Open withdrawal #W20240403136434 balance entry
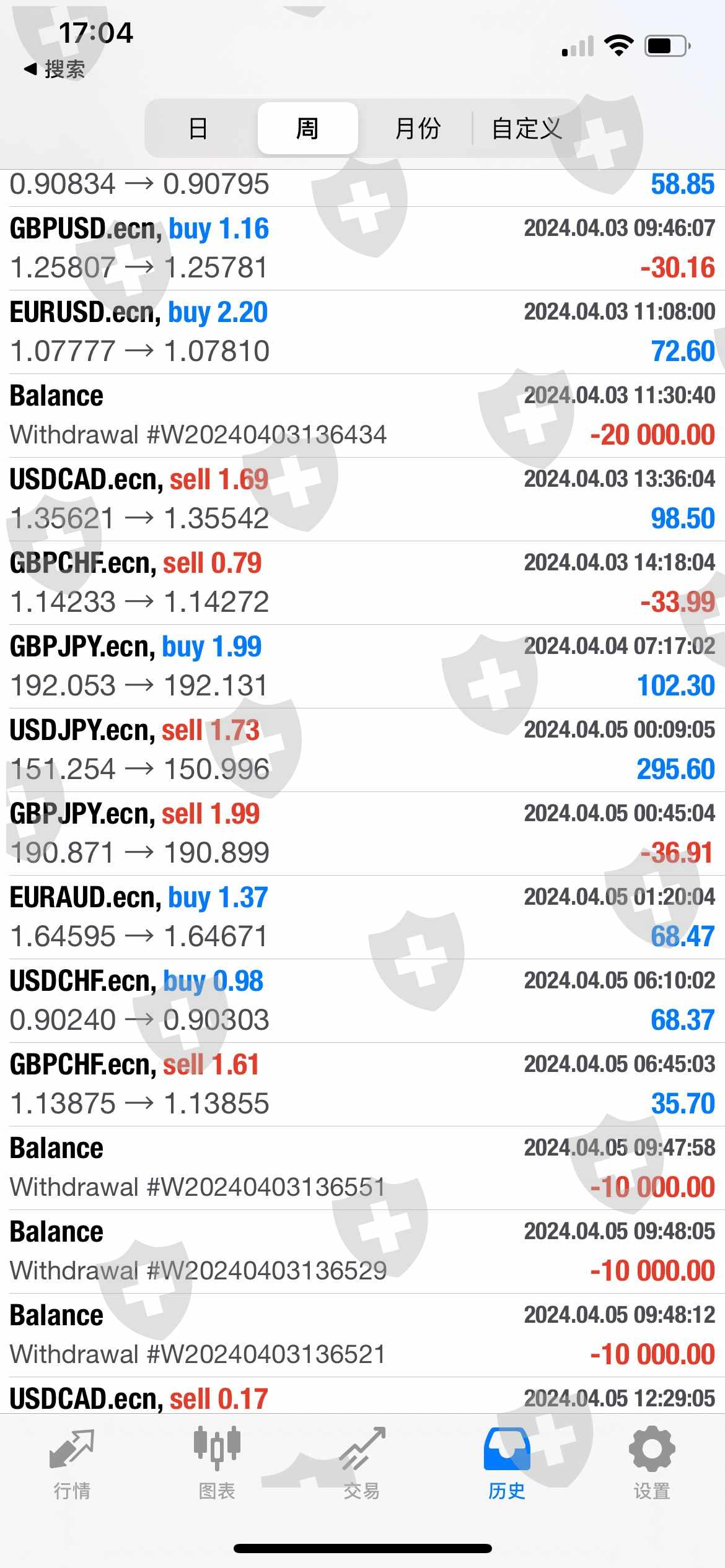725x1568 pixels. pos(362,416)
